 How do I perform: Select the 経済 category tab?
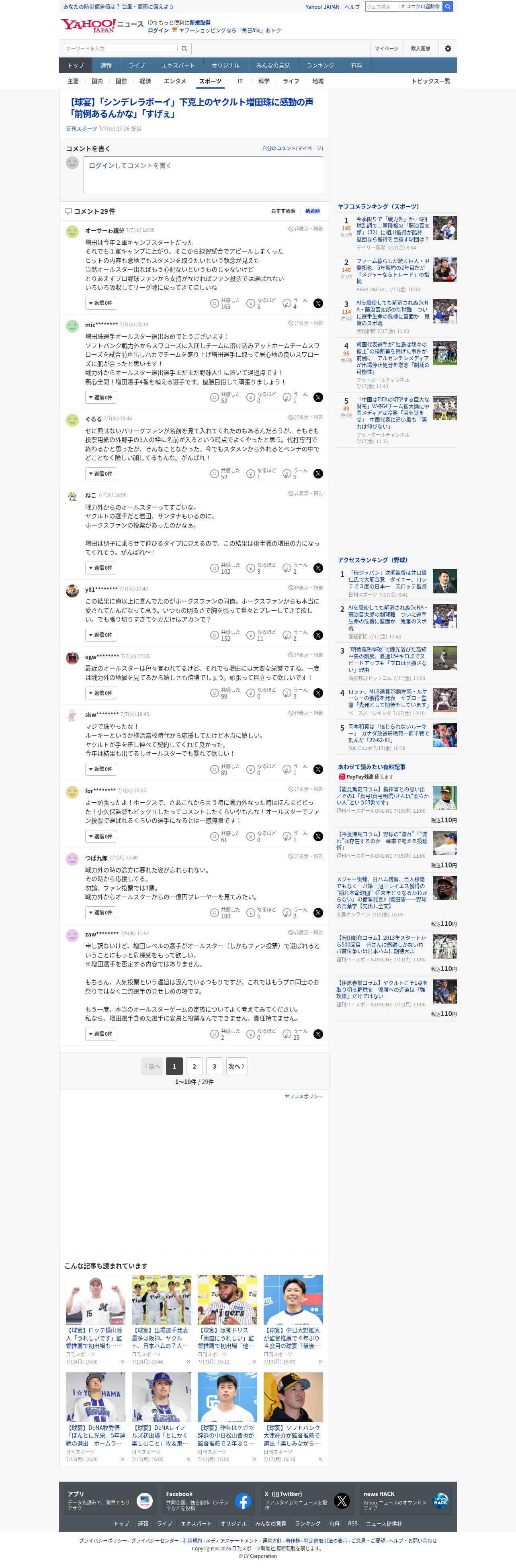(x=145, y=82)
